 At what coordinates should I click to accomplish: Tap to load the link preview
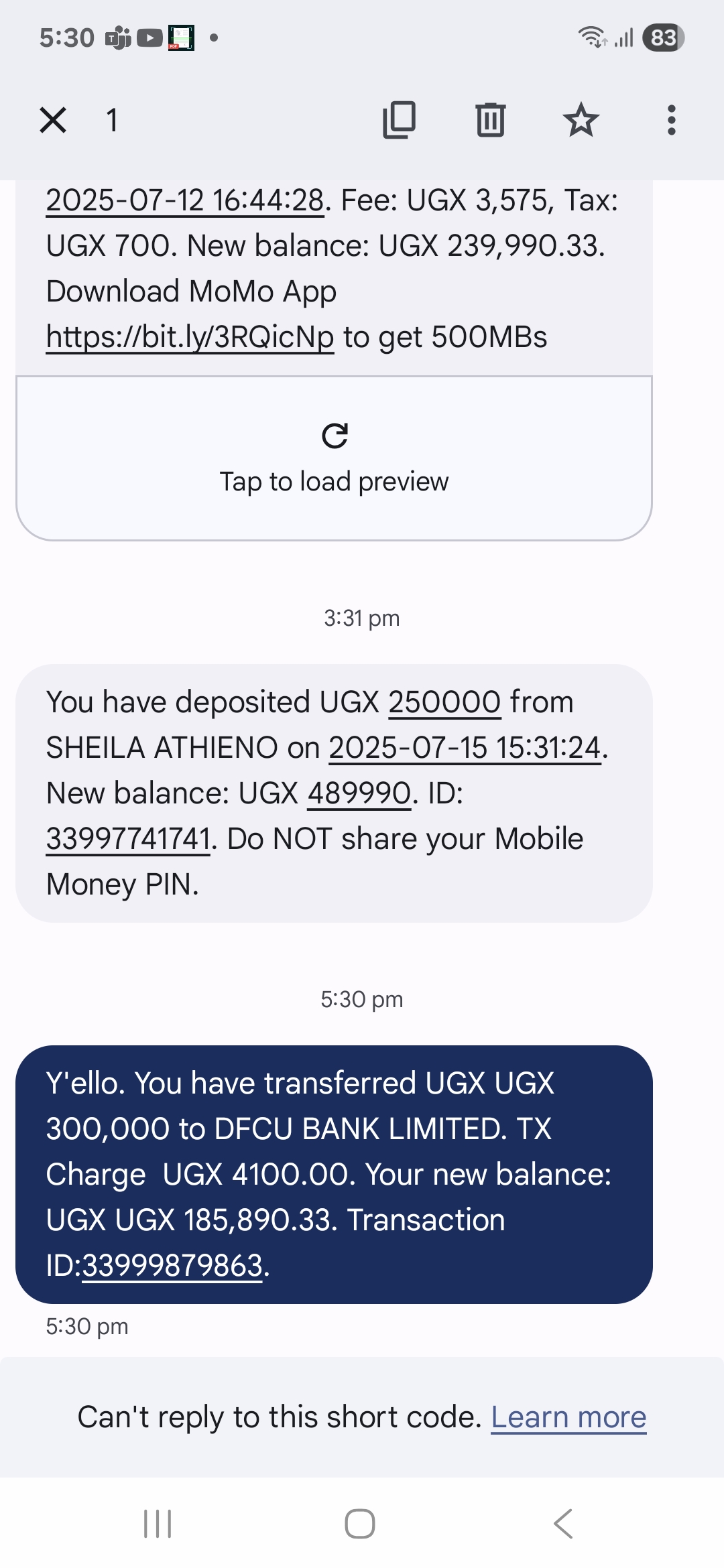(334, 458)
